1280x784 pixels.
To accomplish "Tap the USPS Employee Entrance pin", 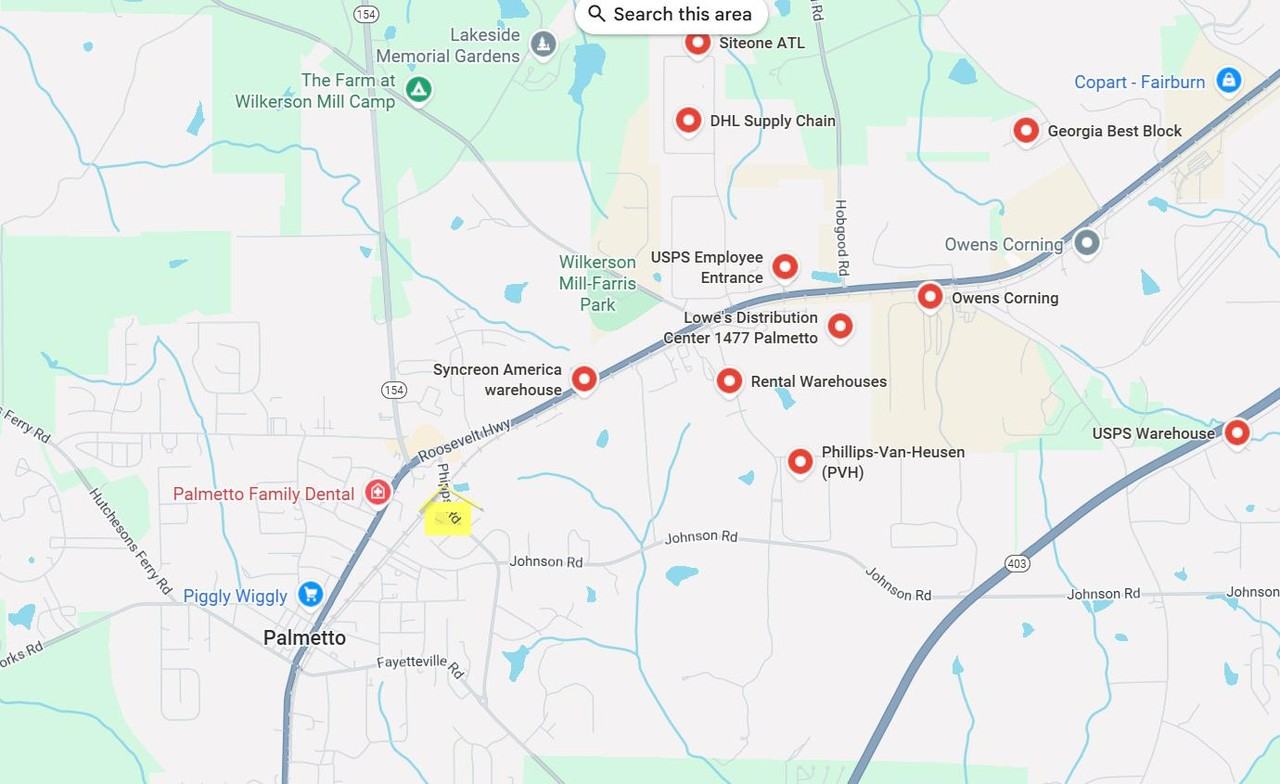I will 785,266.
